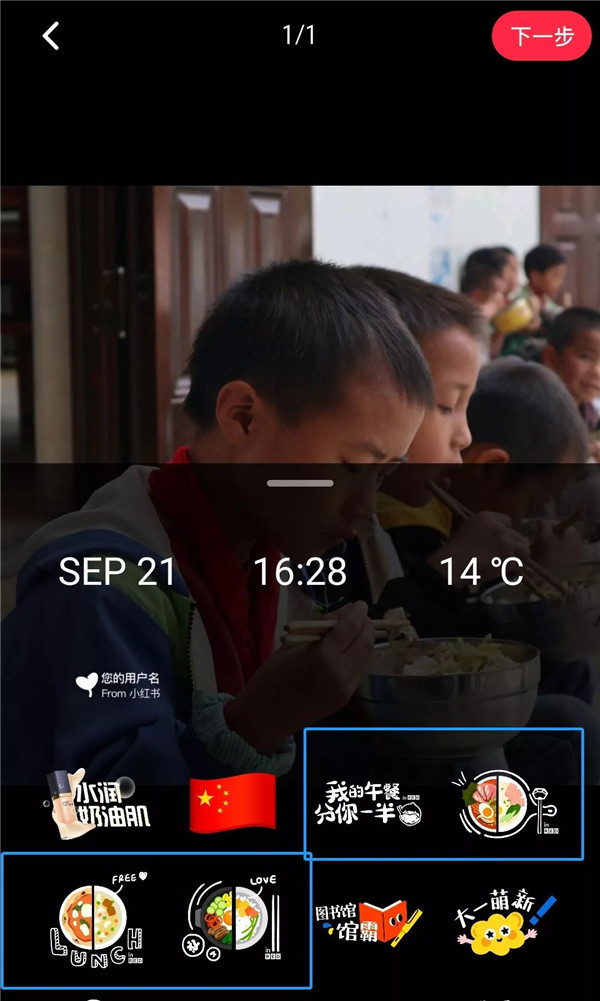Tap the 下一步 button to proceed
The height and width of the screenshot is (1001, 600).
tap(542, 37)
